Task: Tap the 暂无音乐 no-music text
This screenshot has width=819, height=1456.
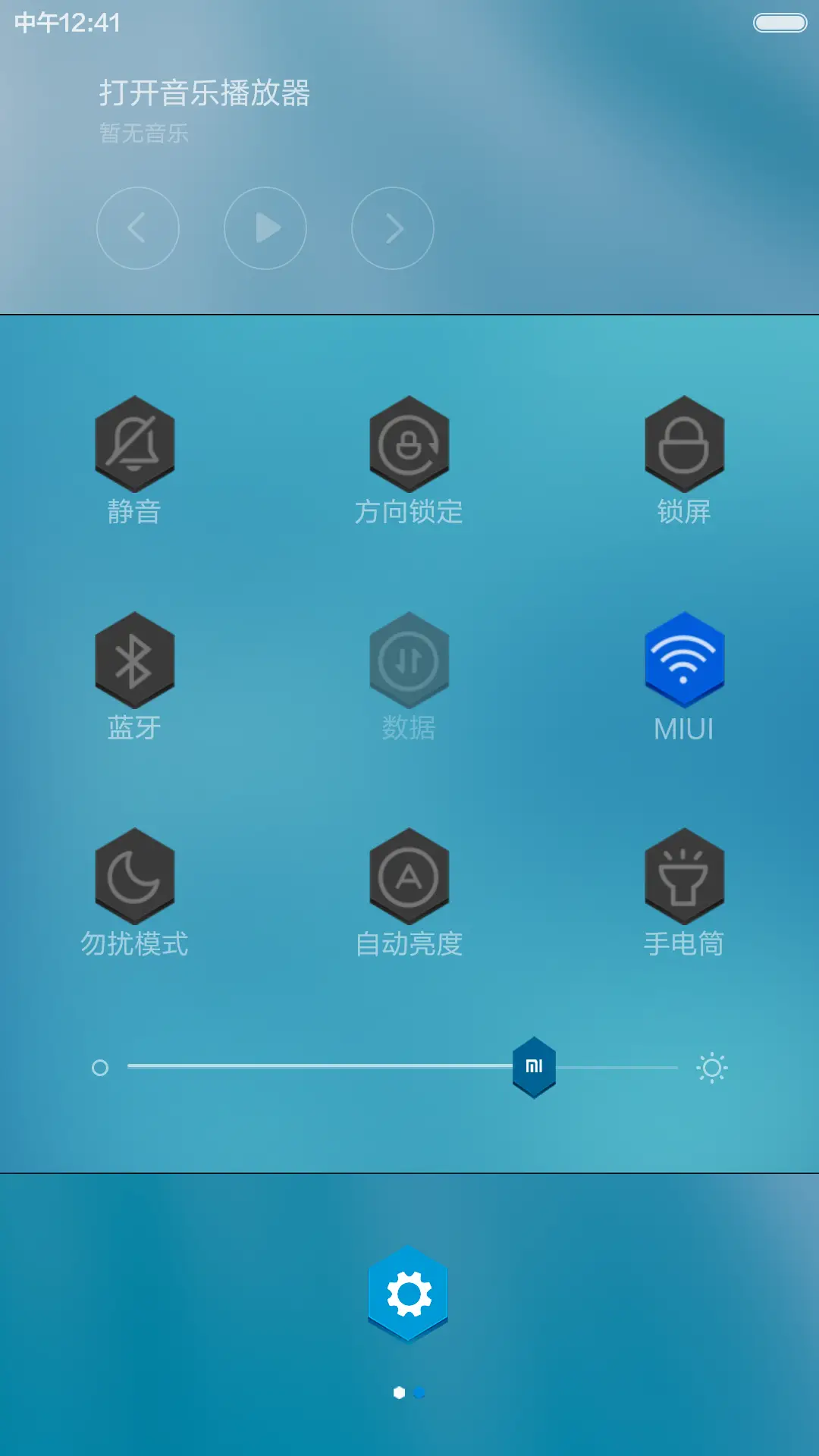Action: [144, 133]
